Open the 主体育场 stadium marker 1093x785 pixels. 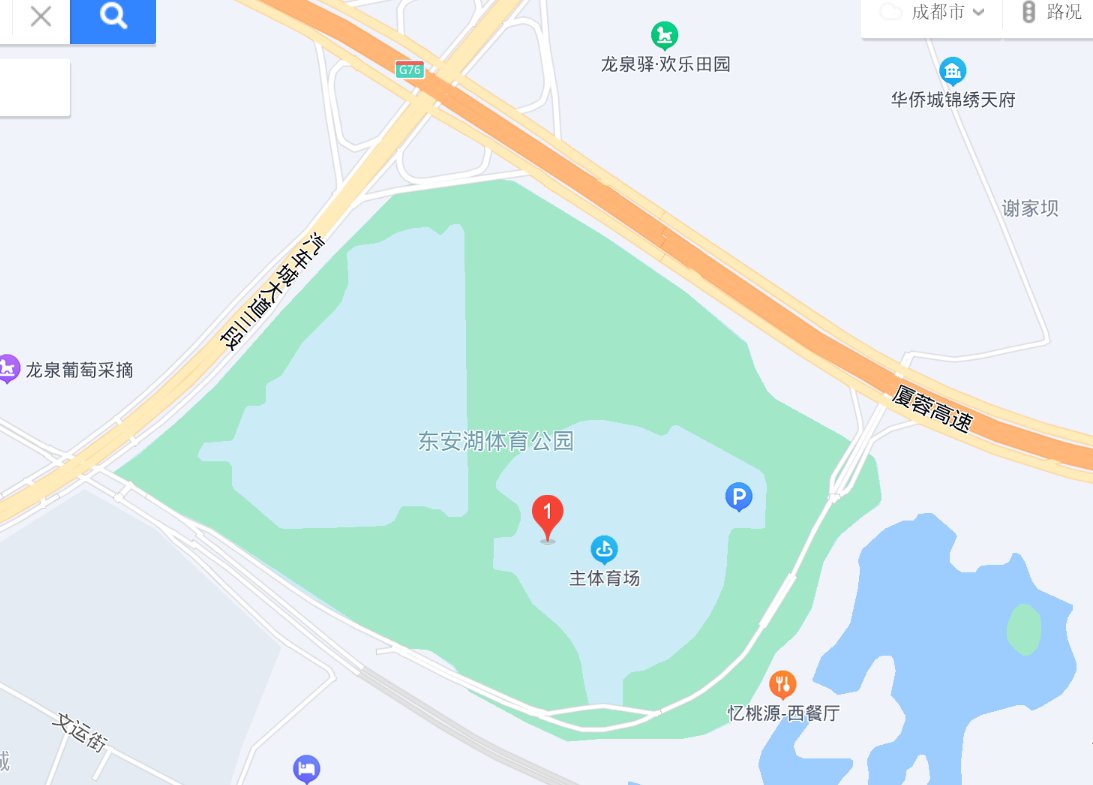pyautogui.click(x=604, y=548)
